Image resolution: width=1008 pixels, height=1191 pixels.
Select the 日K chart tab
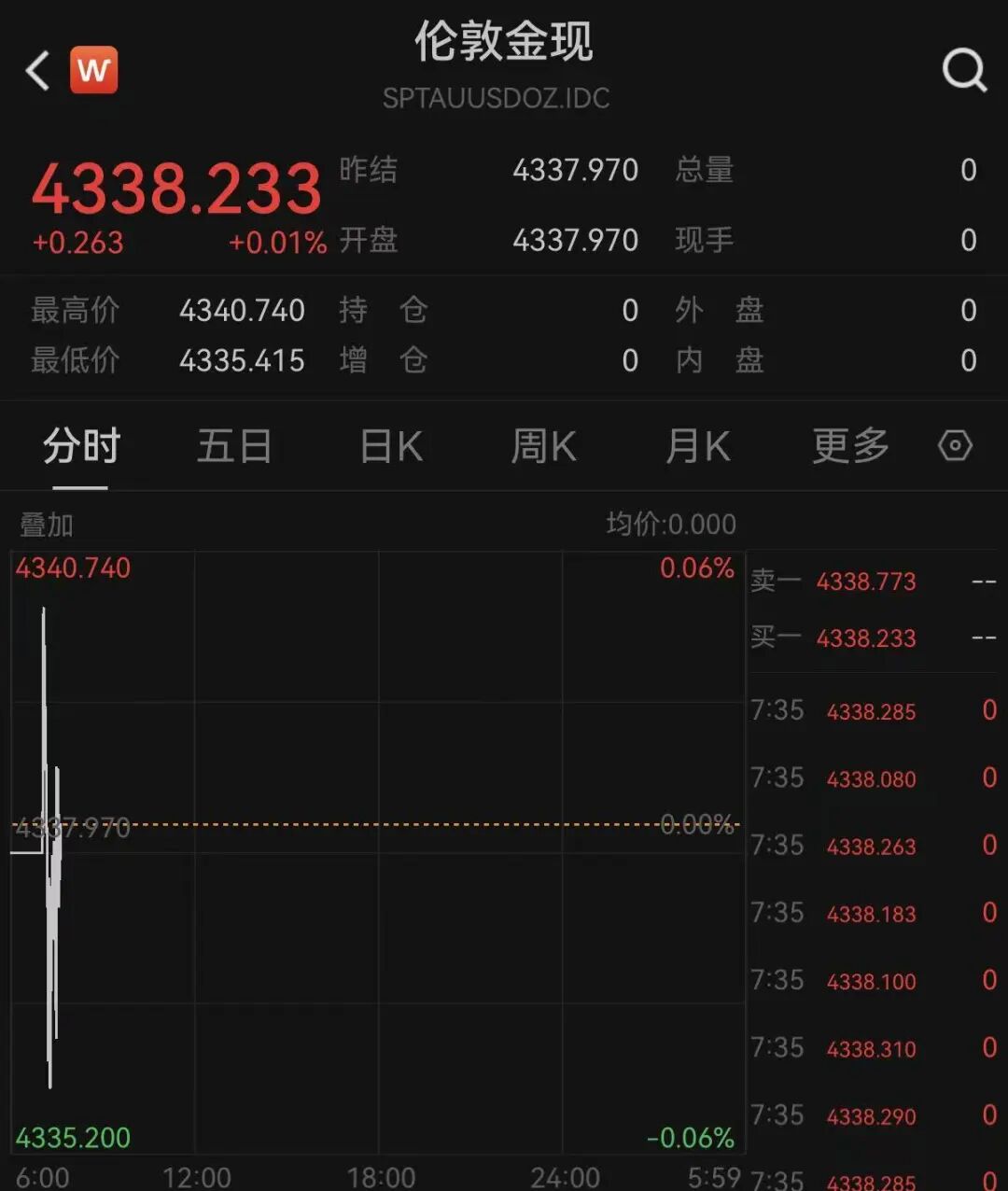pos(392,446)
